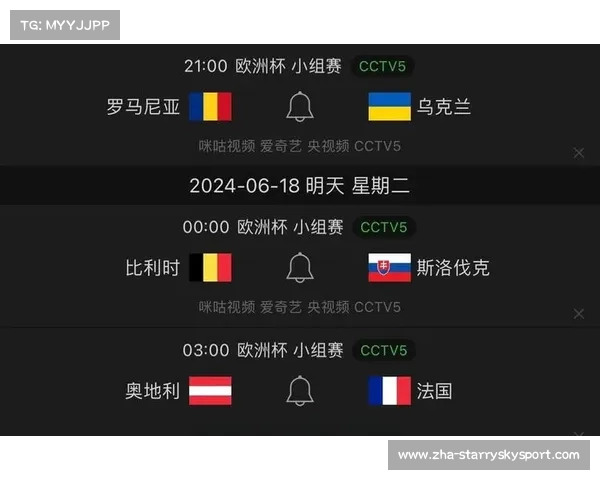The height and width of the screenshot is (480, 600).
Task: Dismiss the Belgium vs Slovakia match card
Action: [578, 314]
